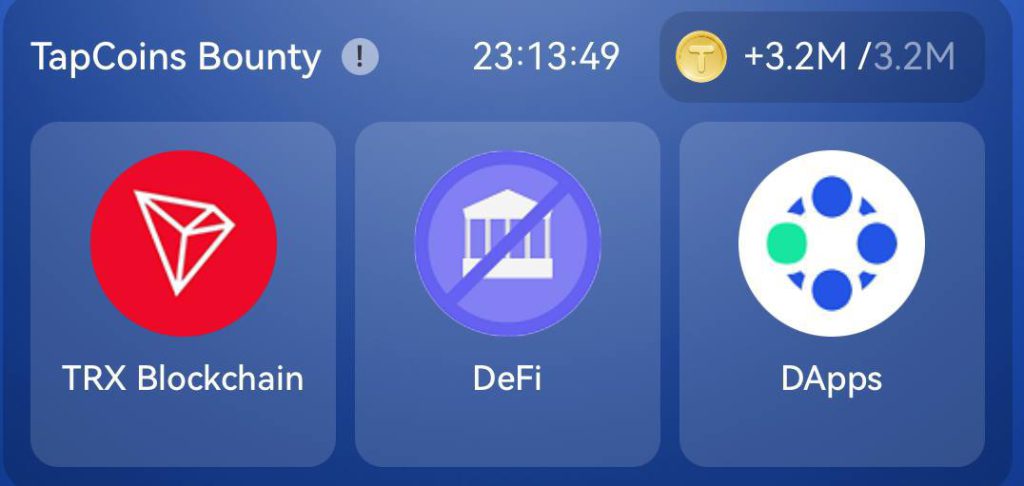The height and width of the screenshot is (486, 1024).
Task: Open the DeFi card
Action: point(507,293)
